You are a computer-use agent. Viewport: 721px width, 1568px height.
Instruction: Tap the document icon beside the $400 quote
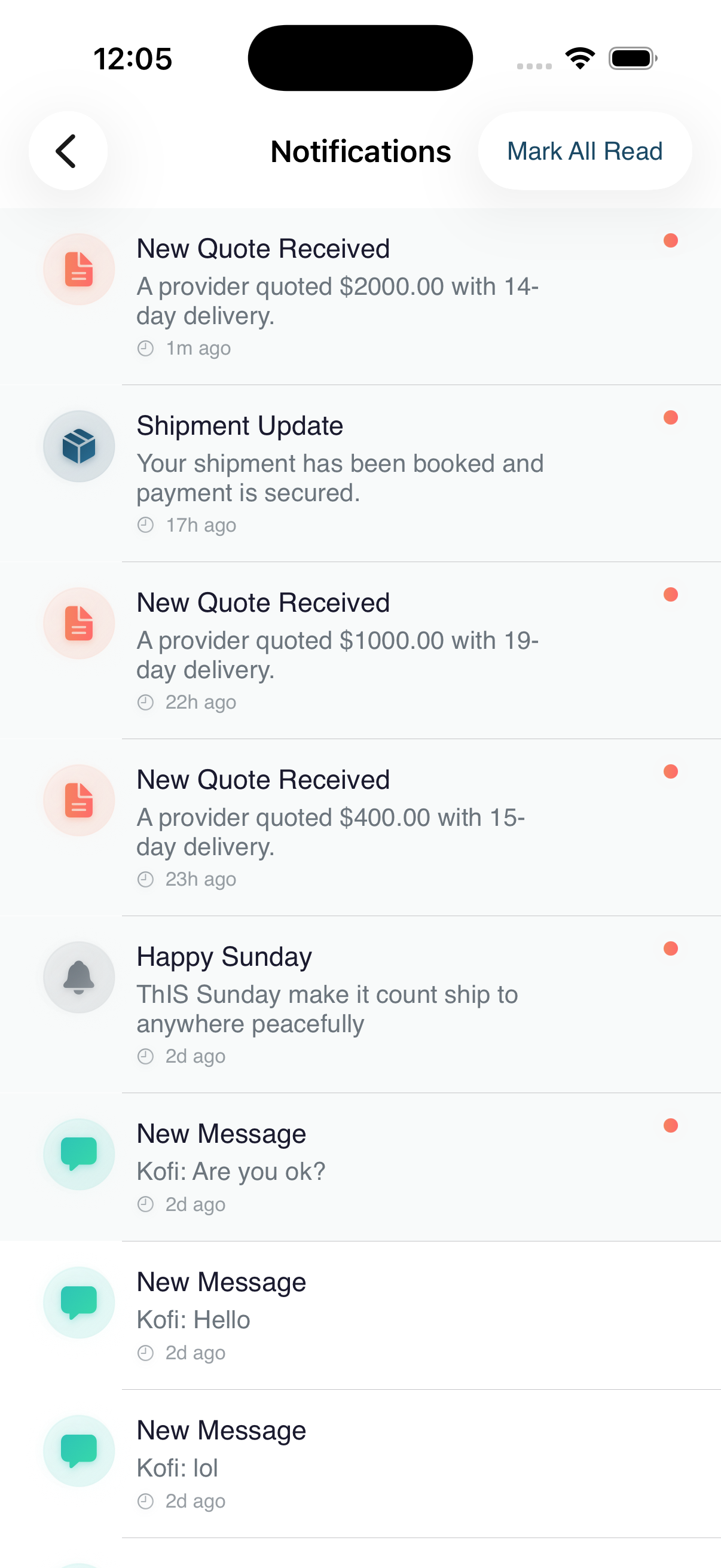78,800
